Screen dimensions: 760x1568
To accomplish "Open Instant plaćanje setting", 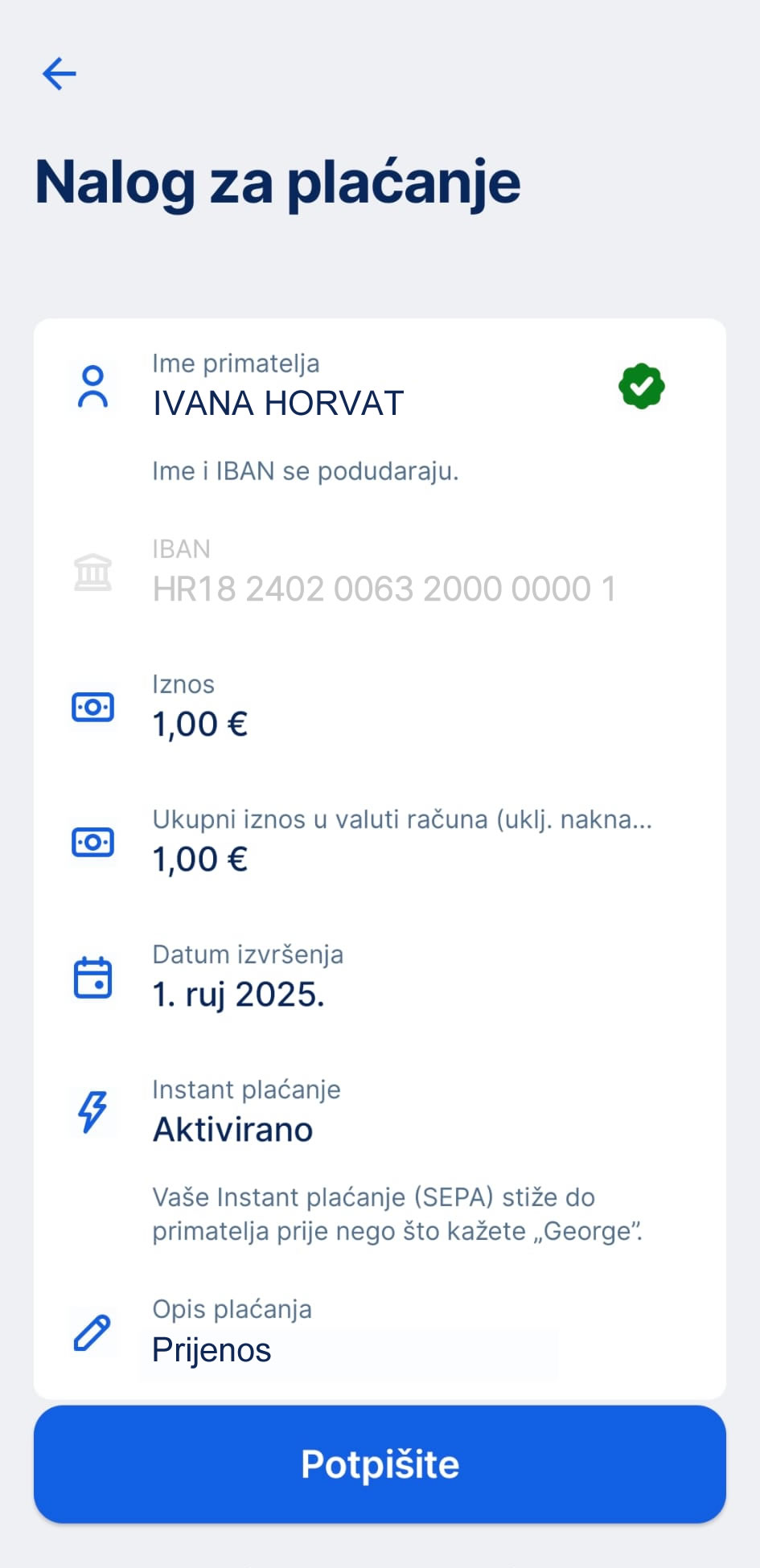I will click(x=380, y=1112).
